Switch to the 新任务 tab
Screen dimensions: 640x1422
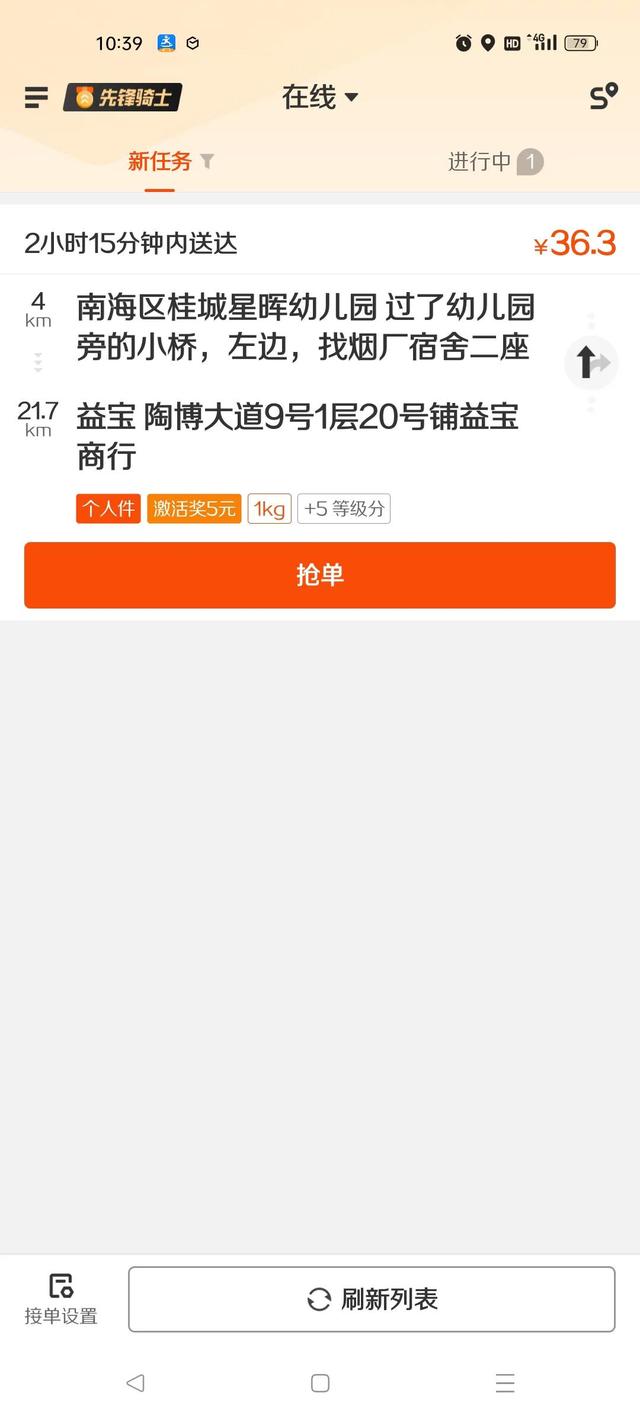click(171, 161)
